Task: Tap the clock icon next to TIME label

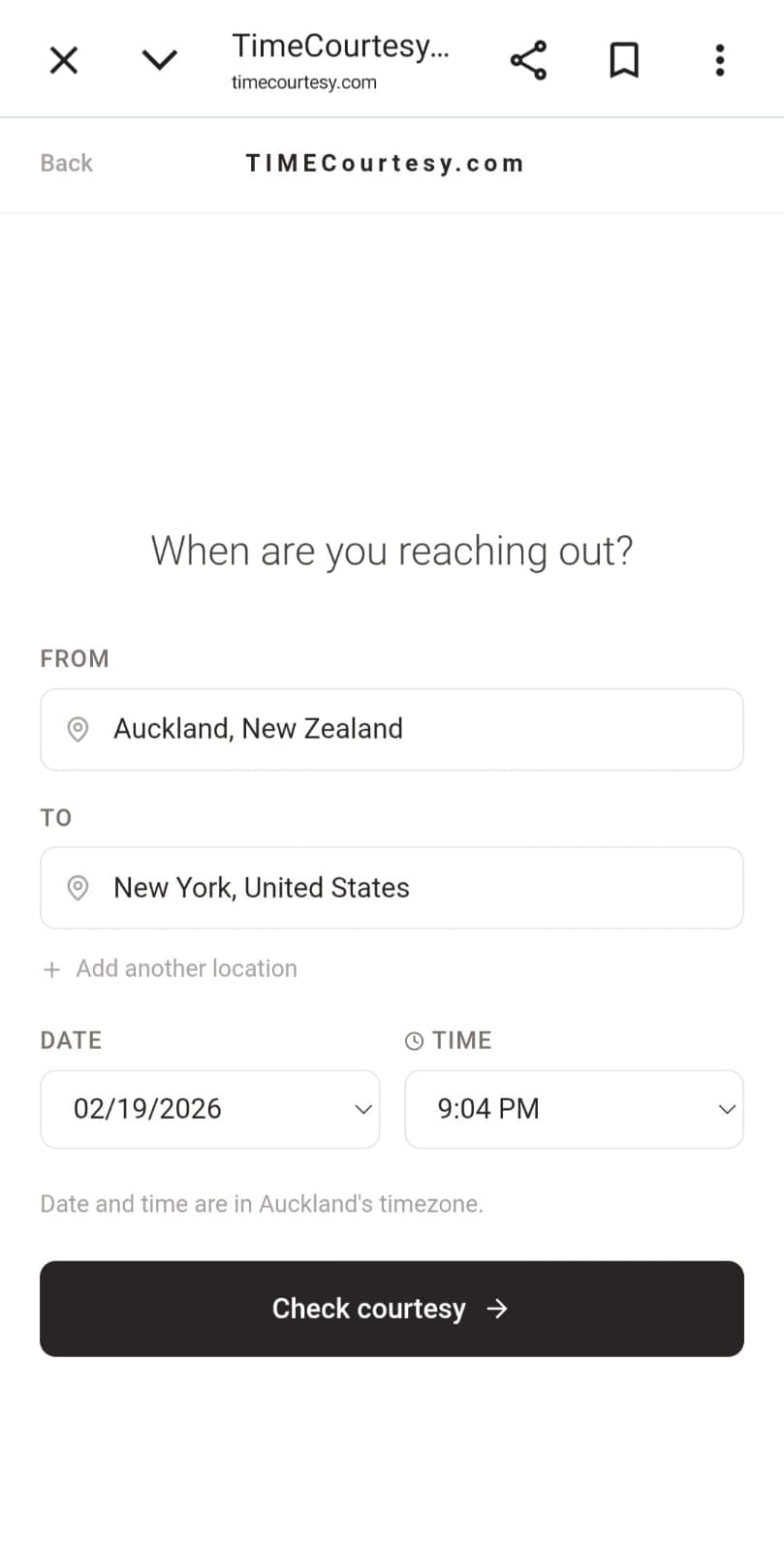Action: (414, 1039)
